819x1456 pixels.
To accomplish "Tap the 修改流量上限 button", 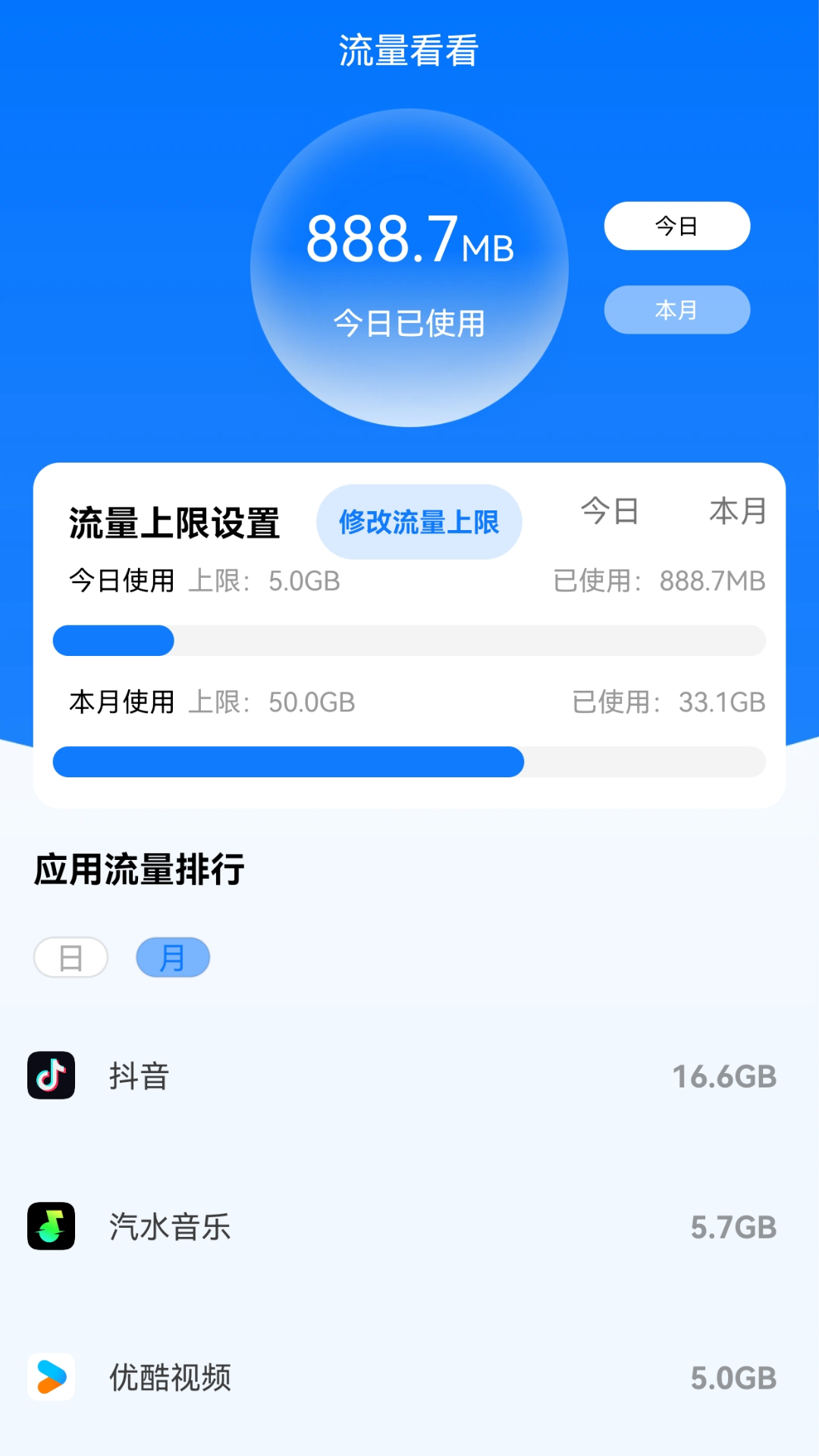I will (419, 522).
